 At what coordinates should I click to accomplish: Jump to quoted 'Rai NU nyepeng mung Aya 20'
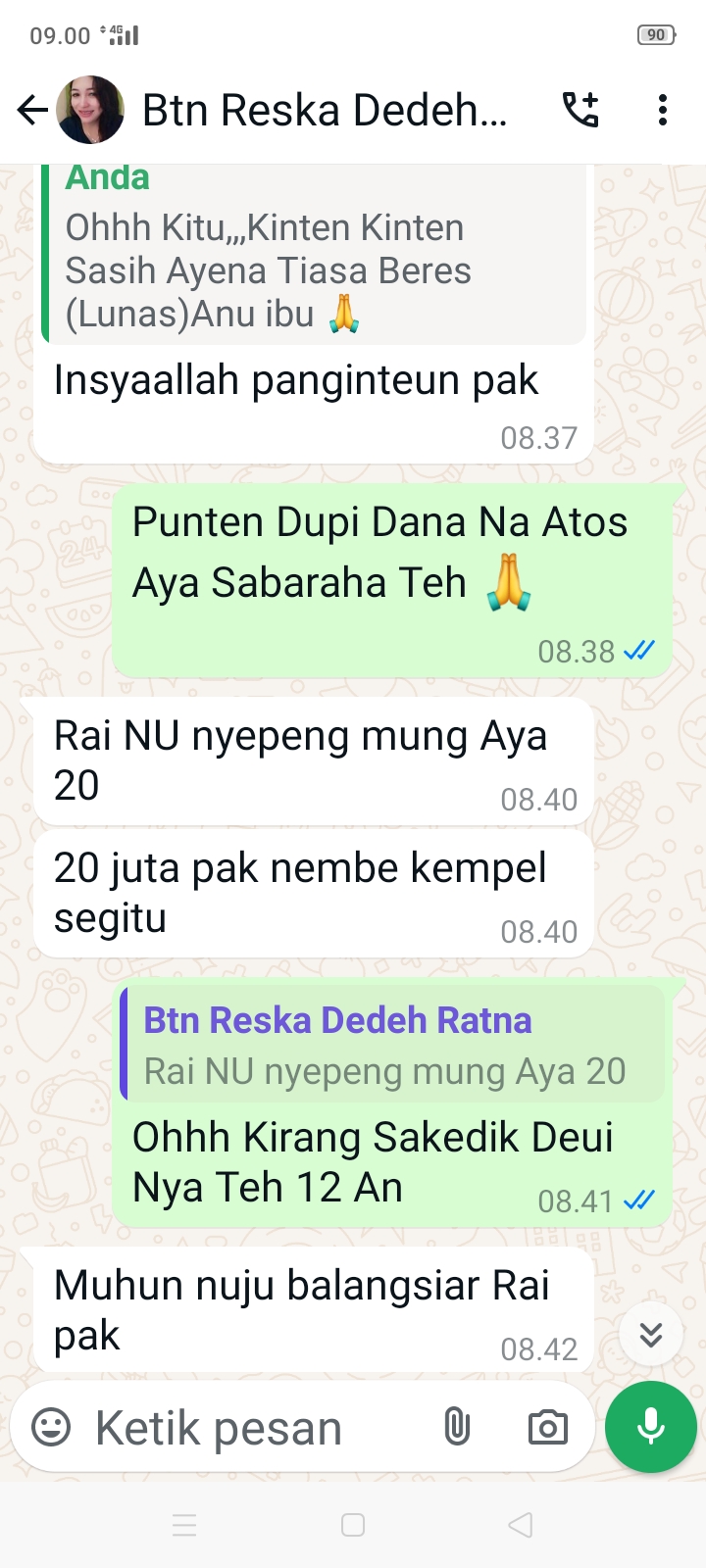pos(392,1046)
